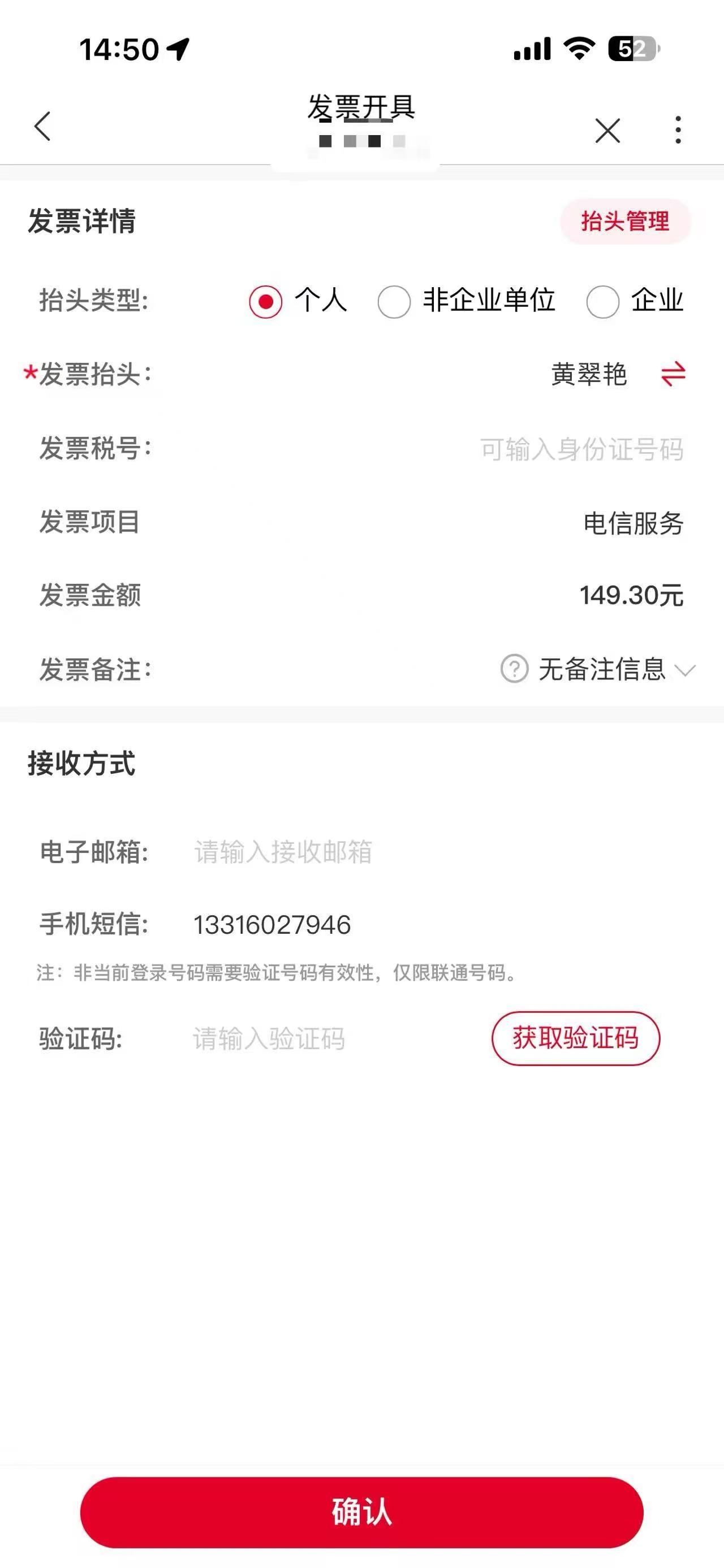The width and height of the screenshot is (724, 1568).
Task: Tap the red swap icon beside 黄翠艳
Action: point(673,374)
